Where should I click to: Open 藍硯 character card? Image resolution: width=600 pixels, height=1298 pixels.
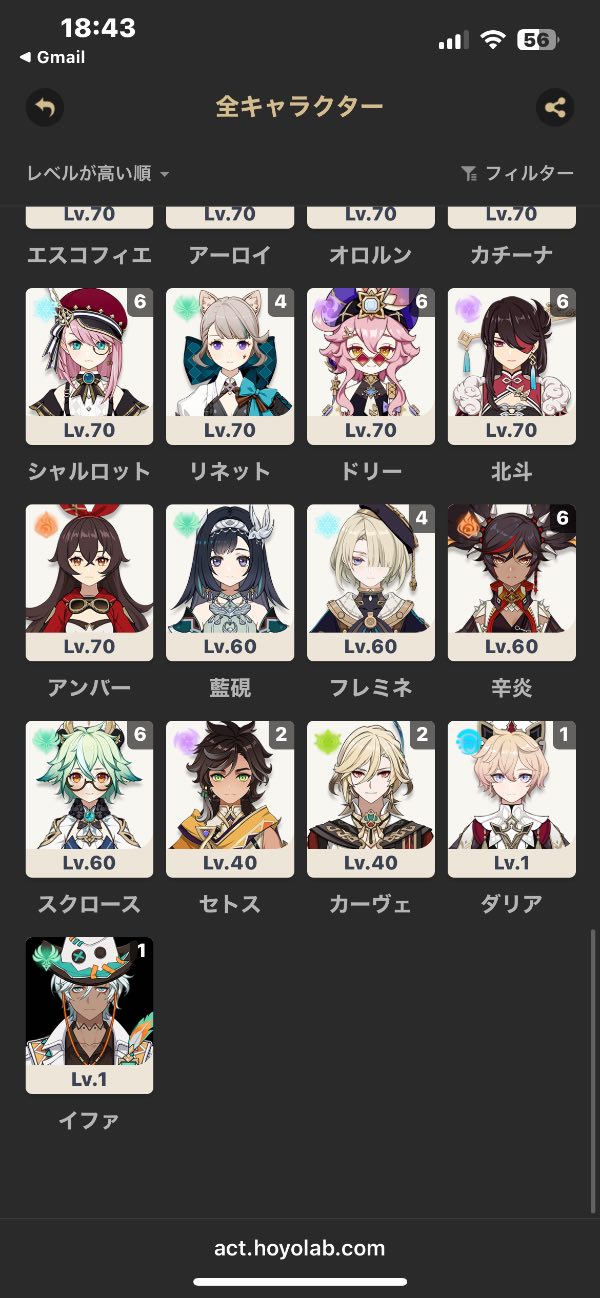[230, 582]
